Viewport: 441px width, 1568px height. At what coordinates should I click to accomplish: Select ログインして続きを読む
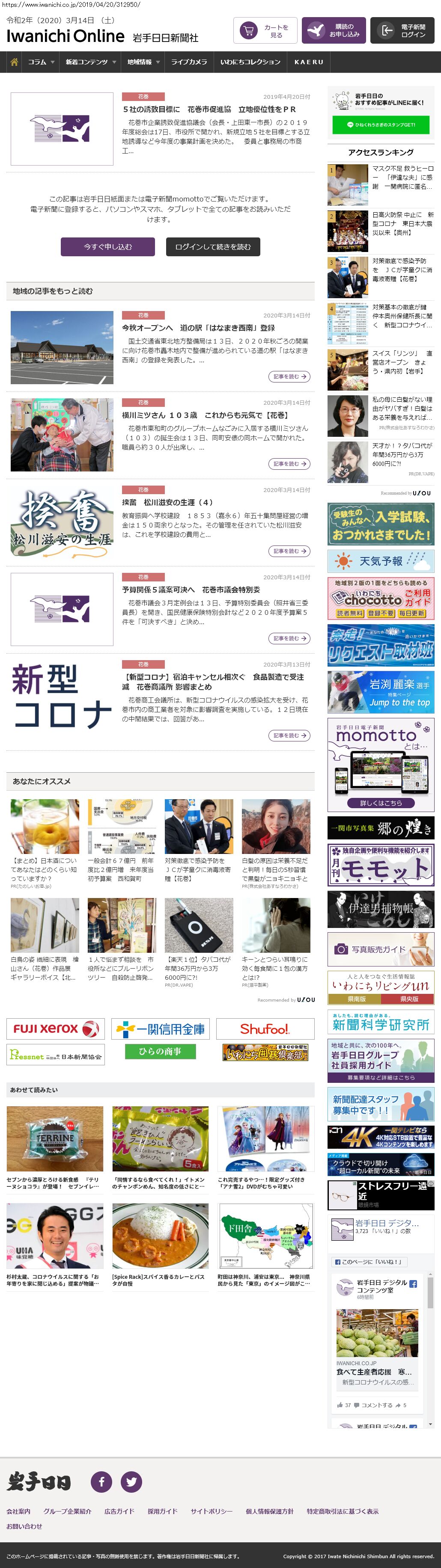[x=213, y=246]
